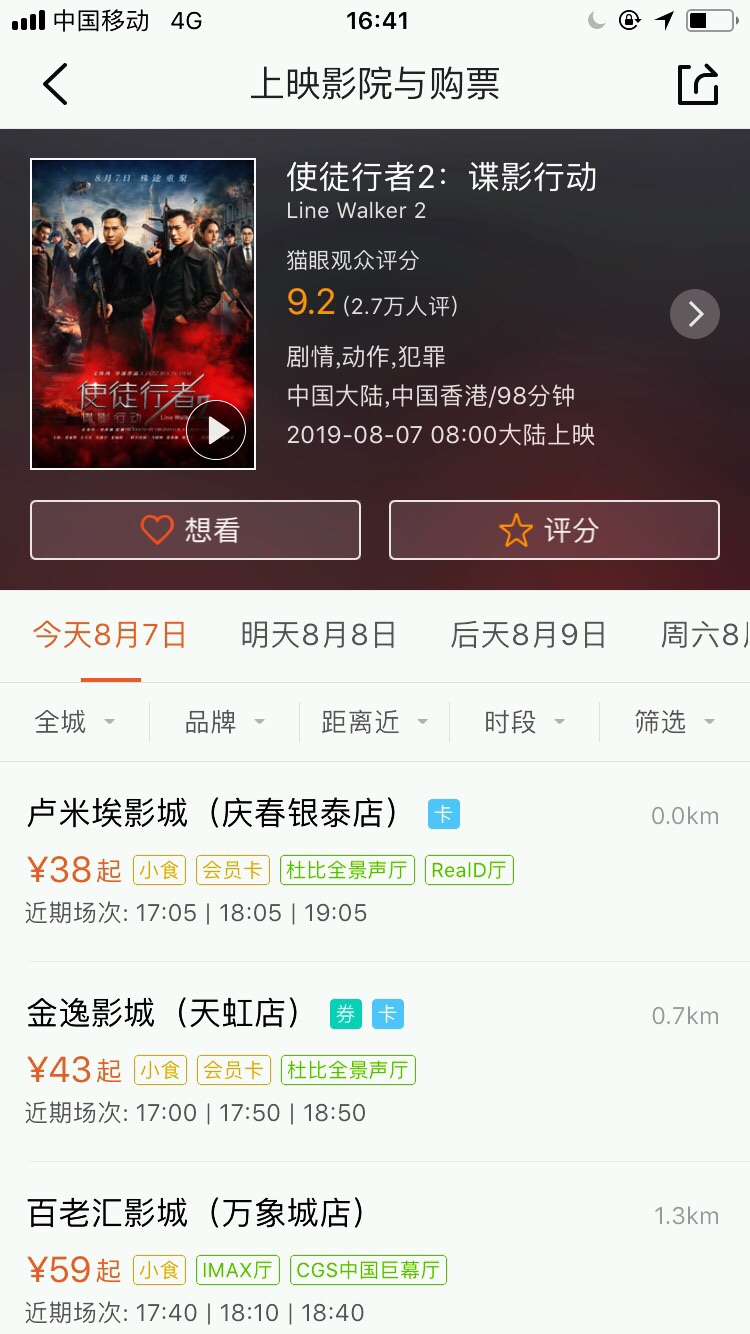Screen dimensions: 750x1334
Task: Share this movie page
Action: (x=698, y=84)
